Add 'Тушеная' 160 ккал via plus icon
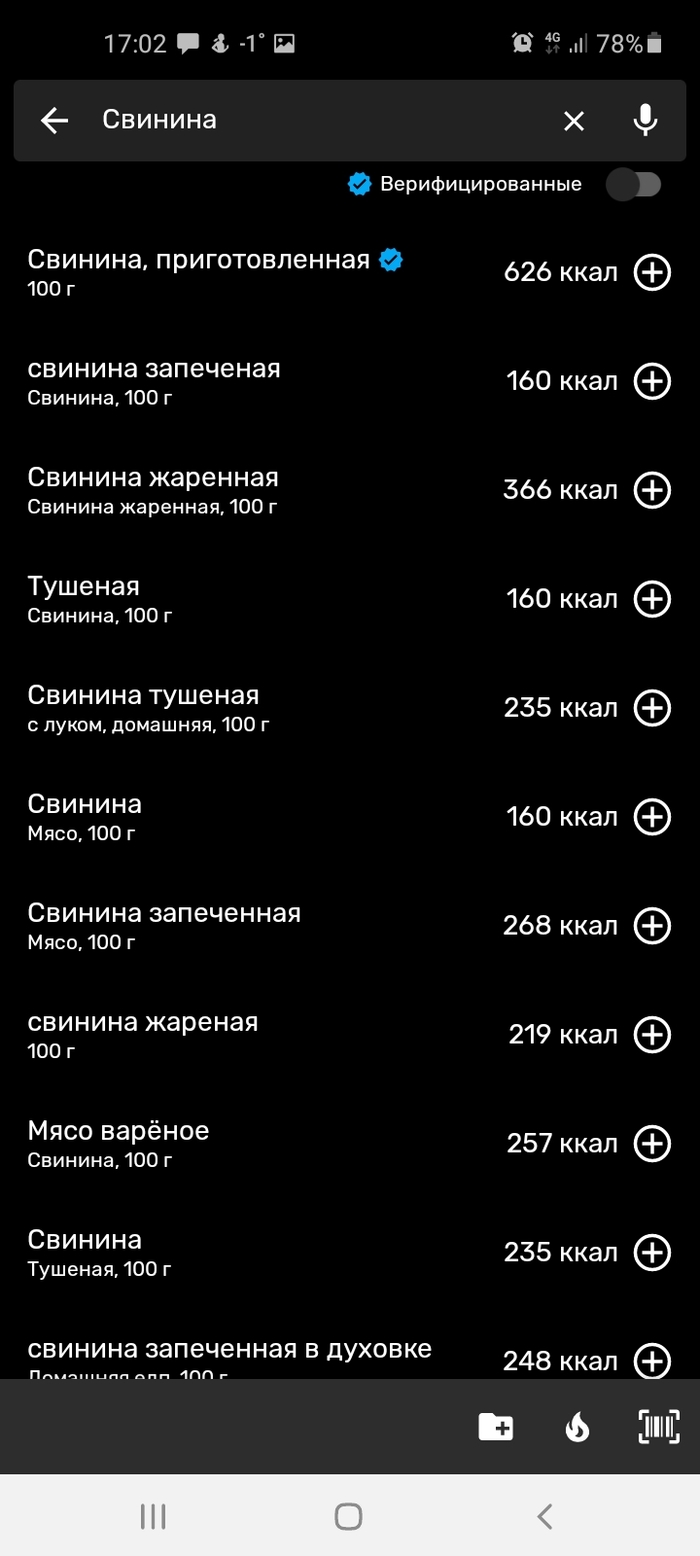700x1556 pixels. 652,599
